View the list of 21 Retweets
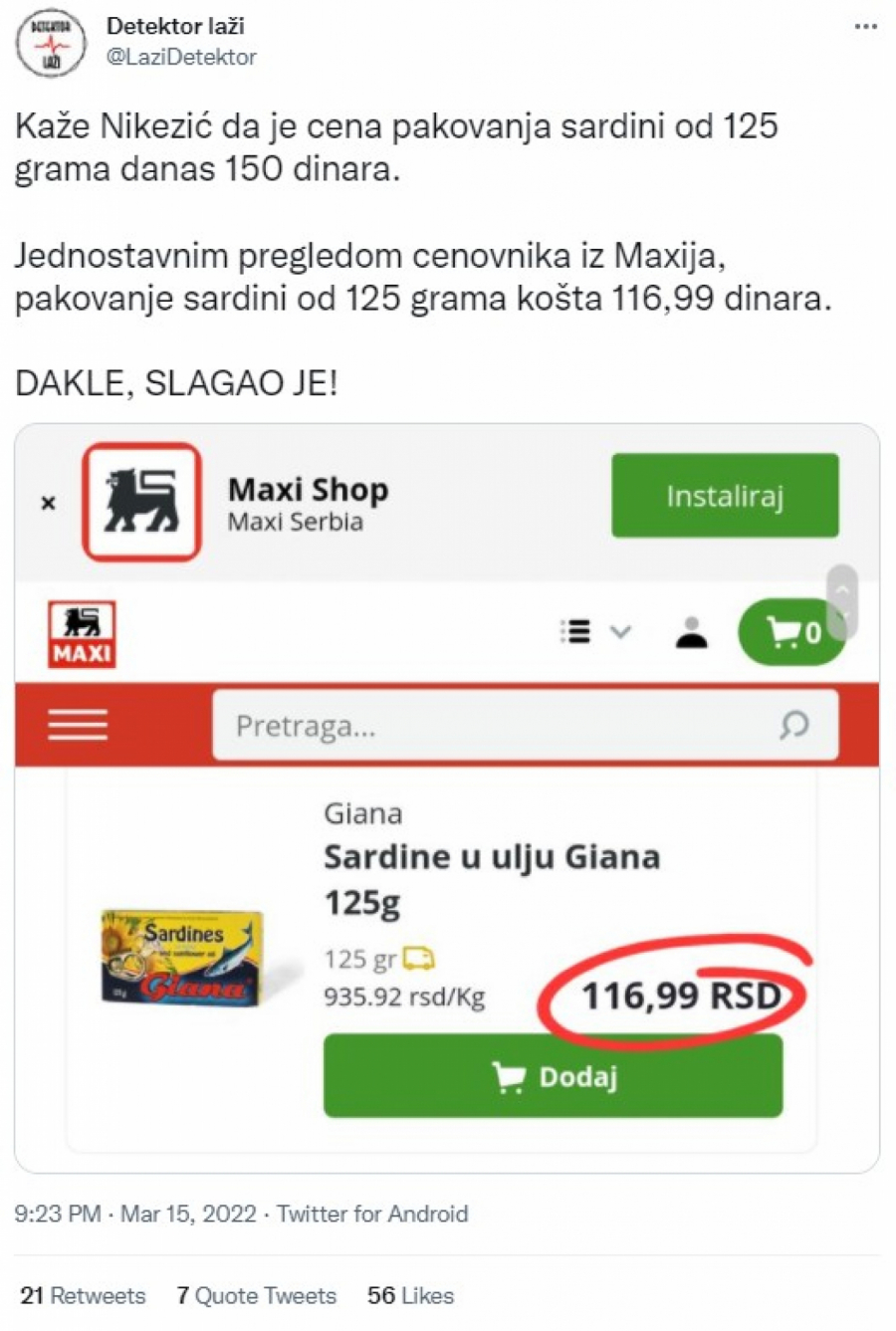 pyautogui.click(x=83, y=1295)
